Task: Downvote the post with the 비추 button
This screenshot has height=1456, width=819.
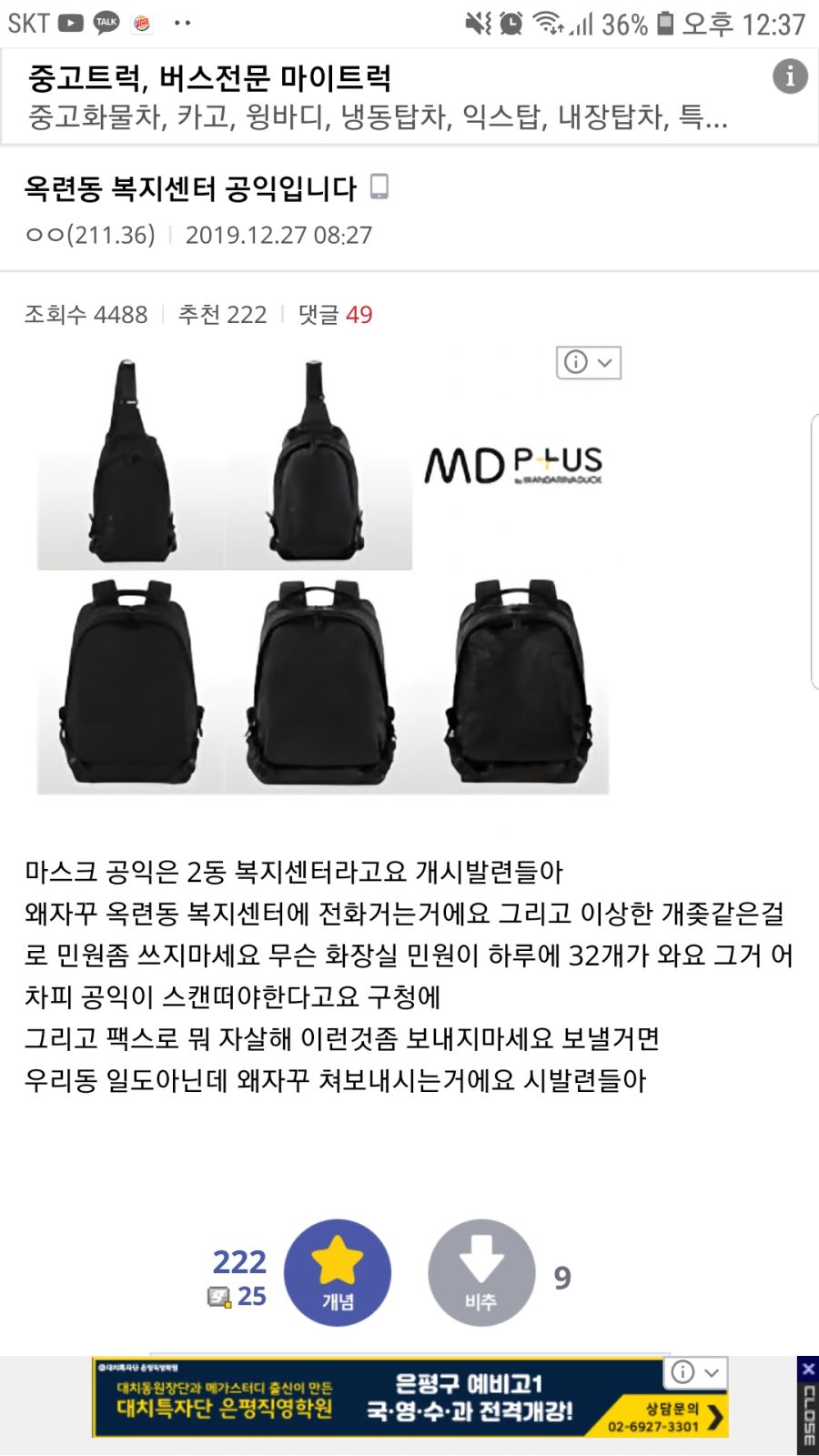Action: [481, 1272]
